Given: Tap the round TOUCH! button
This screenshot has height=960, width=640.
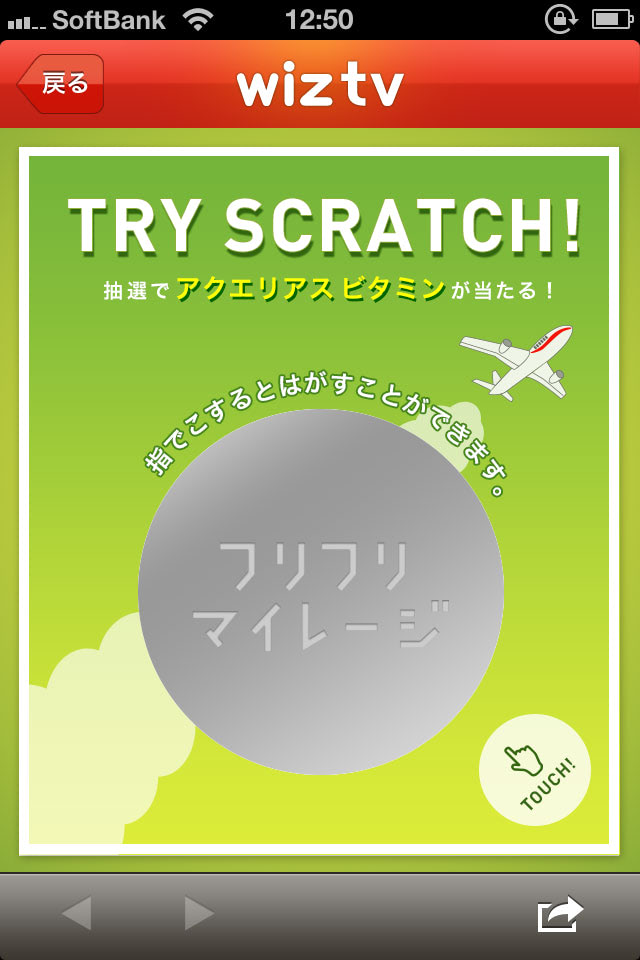Looking at the screenshot, I should pos(535,769).
